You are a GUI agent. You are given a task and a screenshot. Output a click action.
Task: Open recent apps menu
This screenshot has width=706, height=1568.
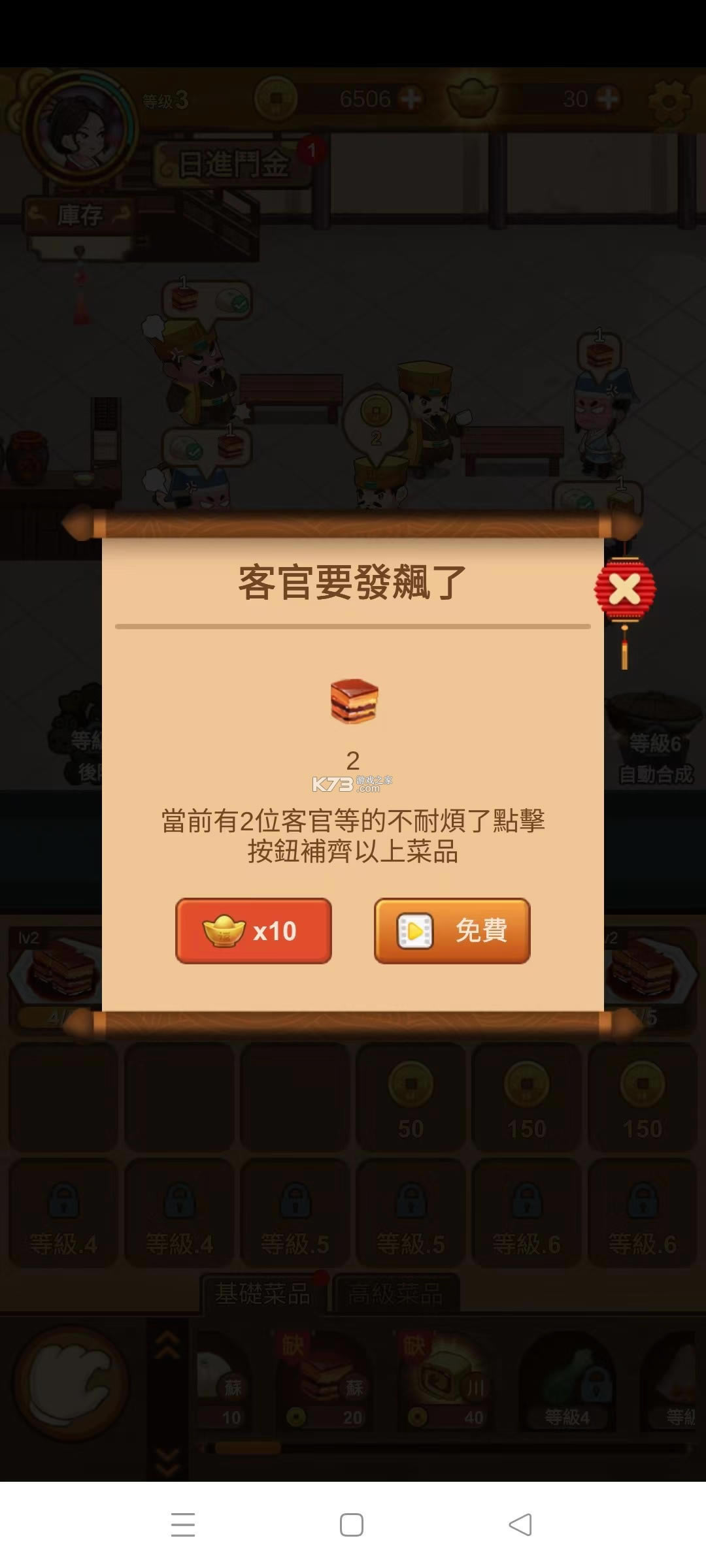point(183,1525)
